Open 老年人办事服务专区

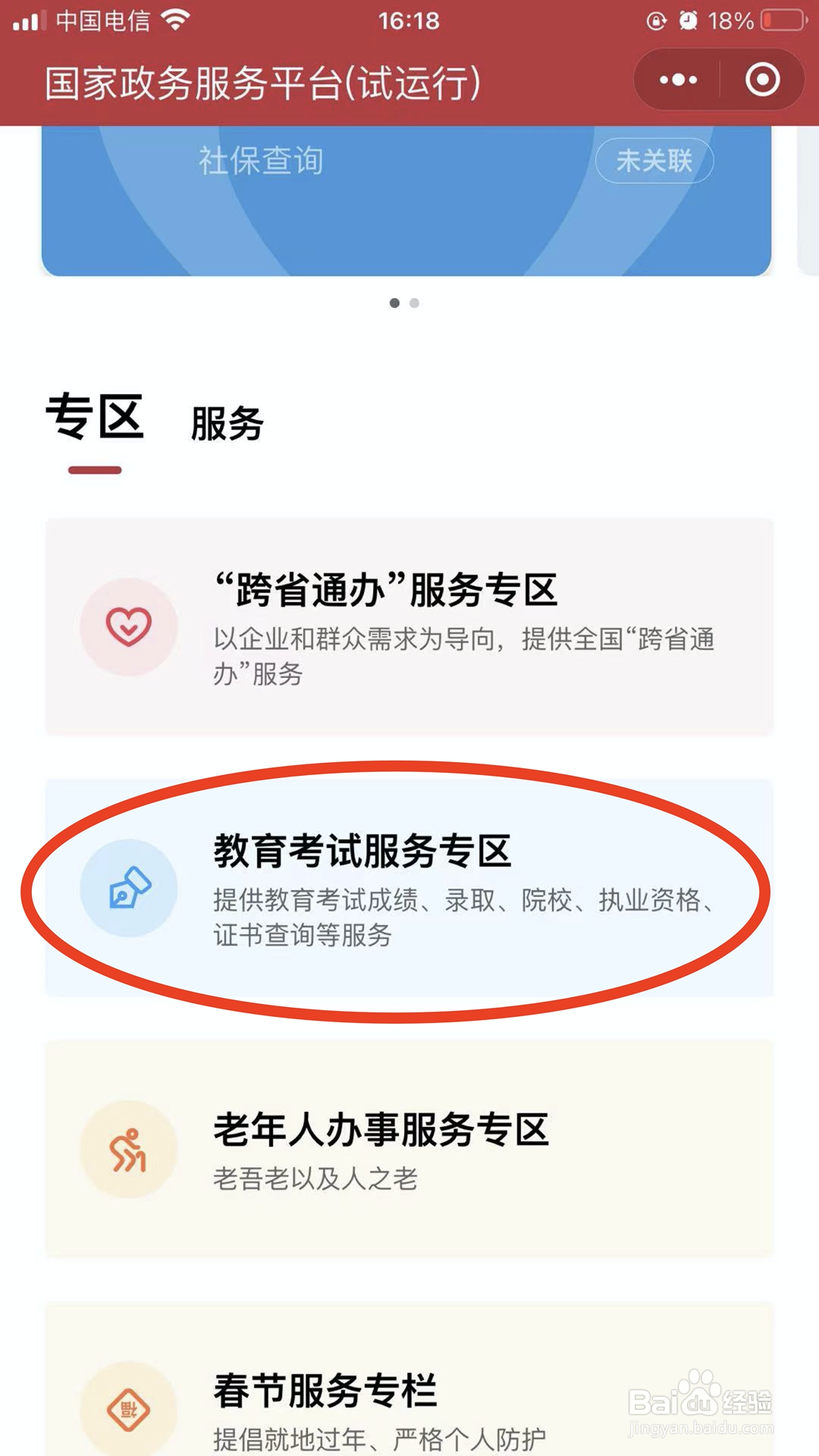409,1150
